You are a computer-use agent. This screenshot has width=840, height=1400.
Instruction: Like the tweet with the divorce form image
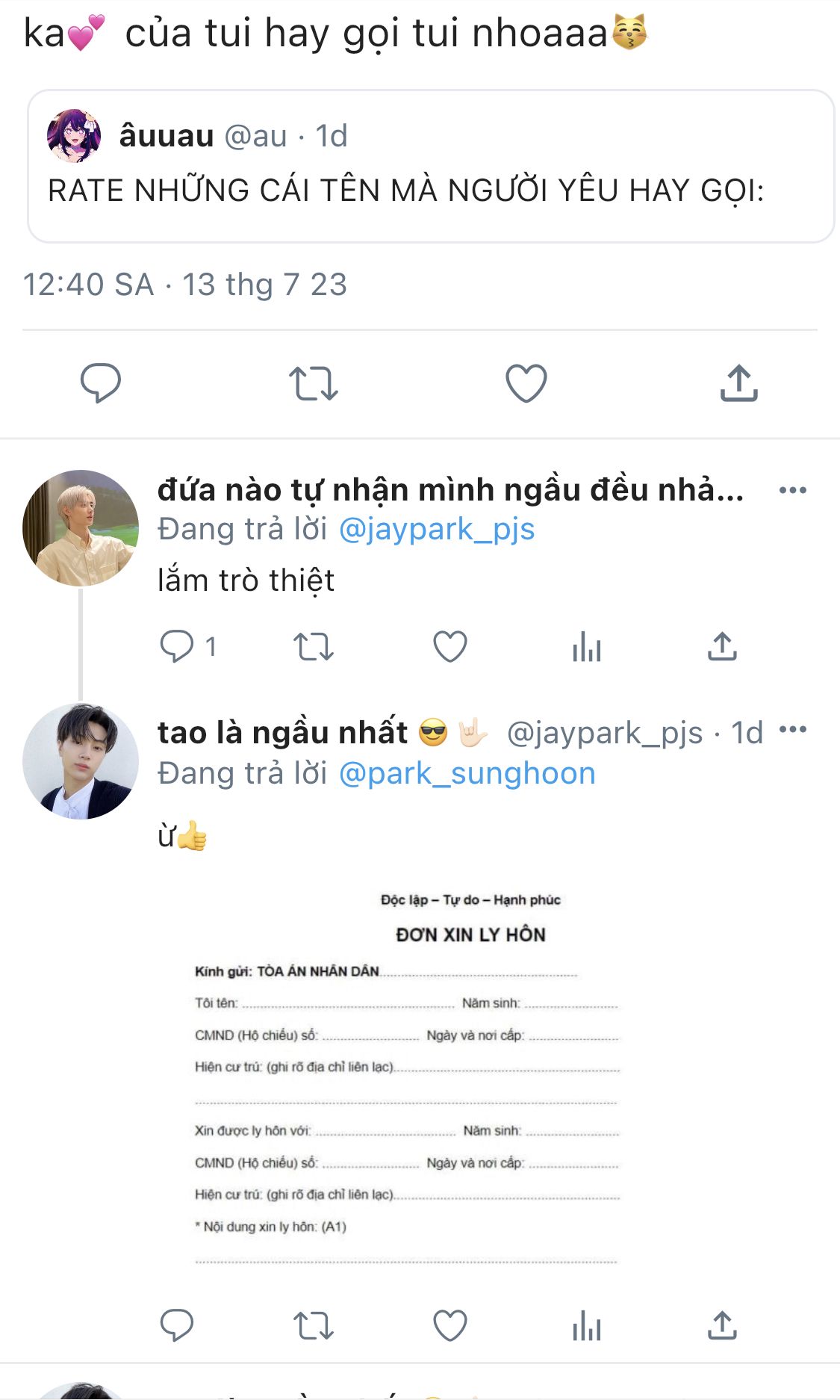click(450, 1326)
